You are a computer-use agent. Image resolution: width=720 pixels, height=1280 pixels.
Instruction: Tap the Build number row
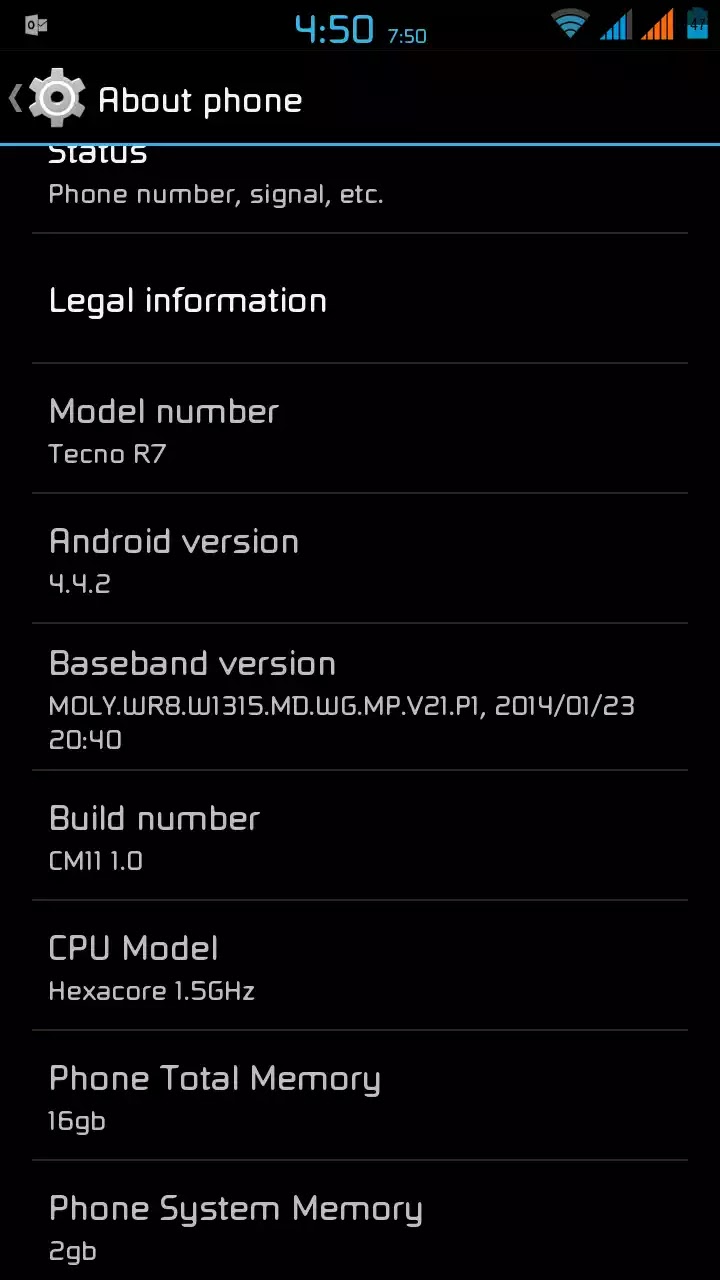coord(360,836)
